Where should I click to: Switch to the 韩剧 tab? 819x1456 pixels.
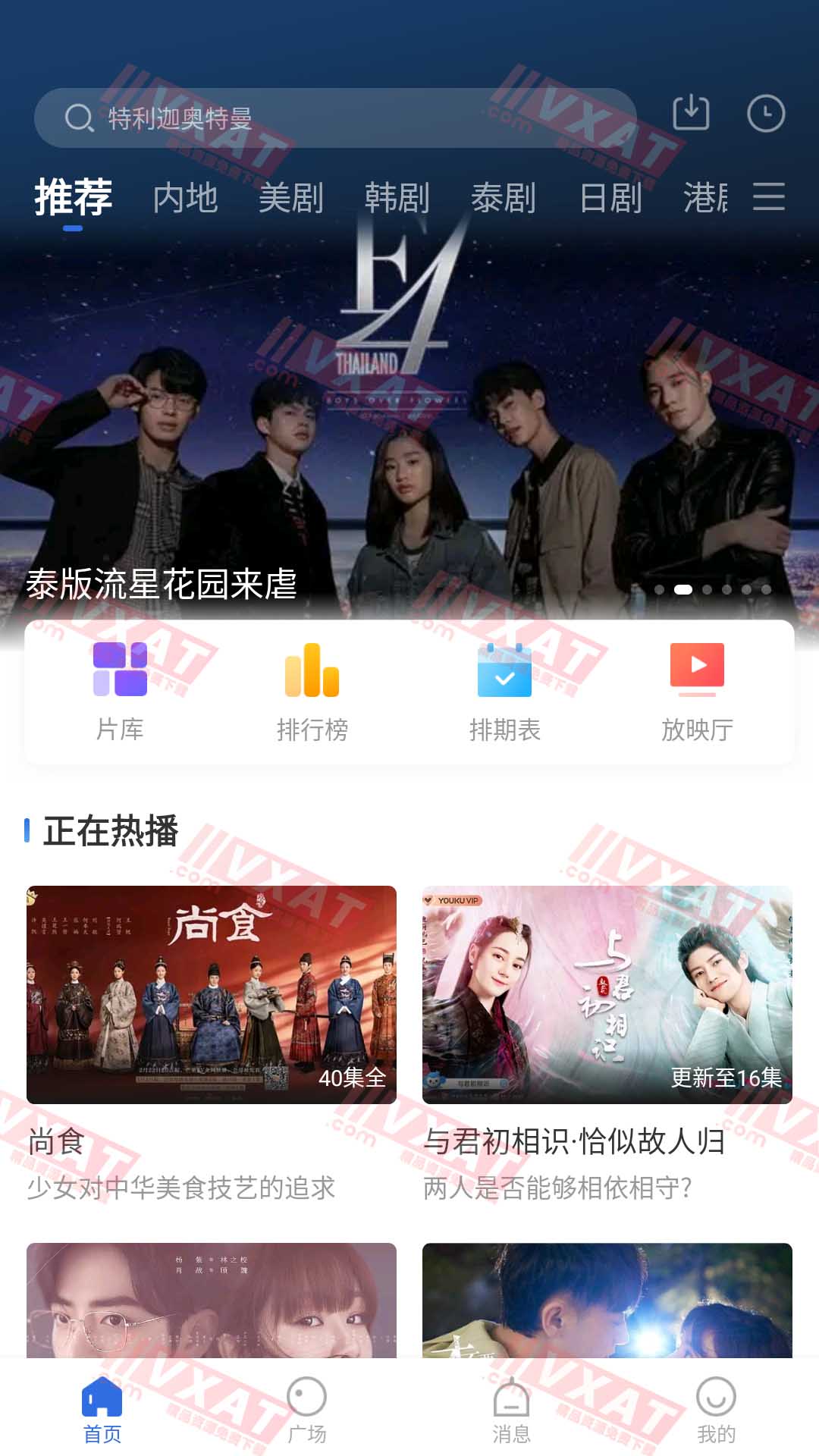pos(397,198)
